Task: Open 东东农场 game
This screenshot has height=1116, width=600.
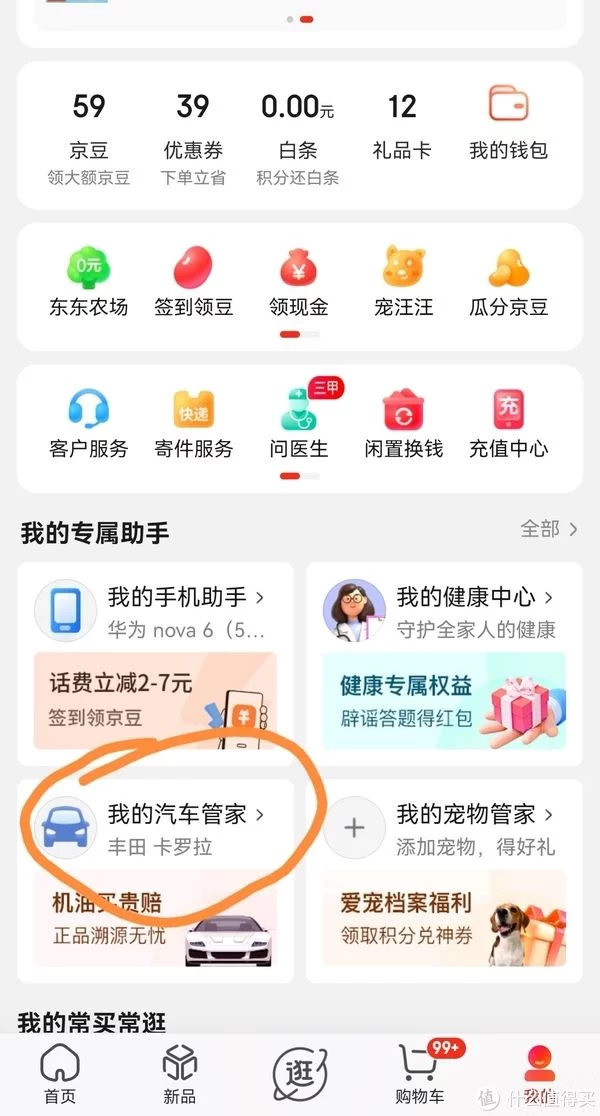Action: click(89, 283)
